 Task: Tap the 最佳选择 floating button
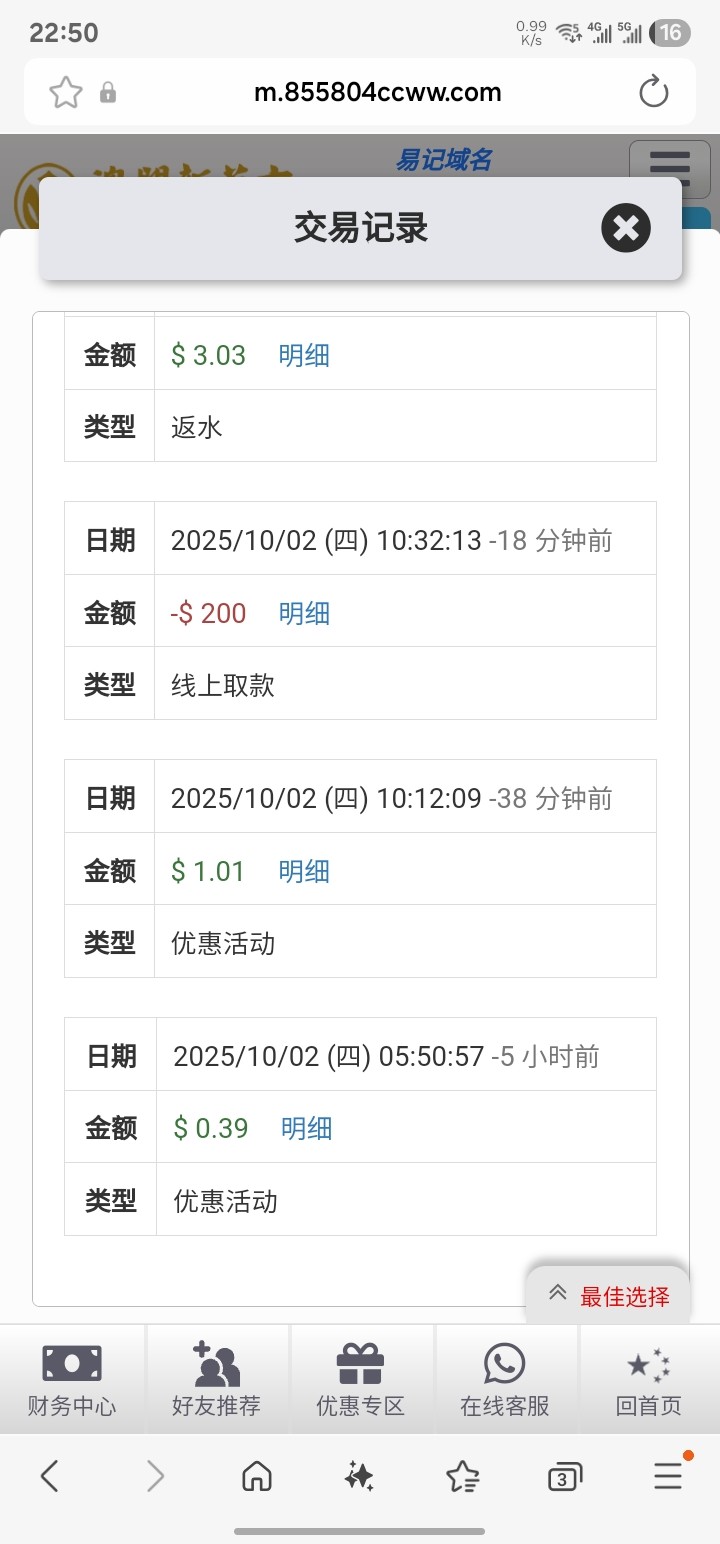609,1296
